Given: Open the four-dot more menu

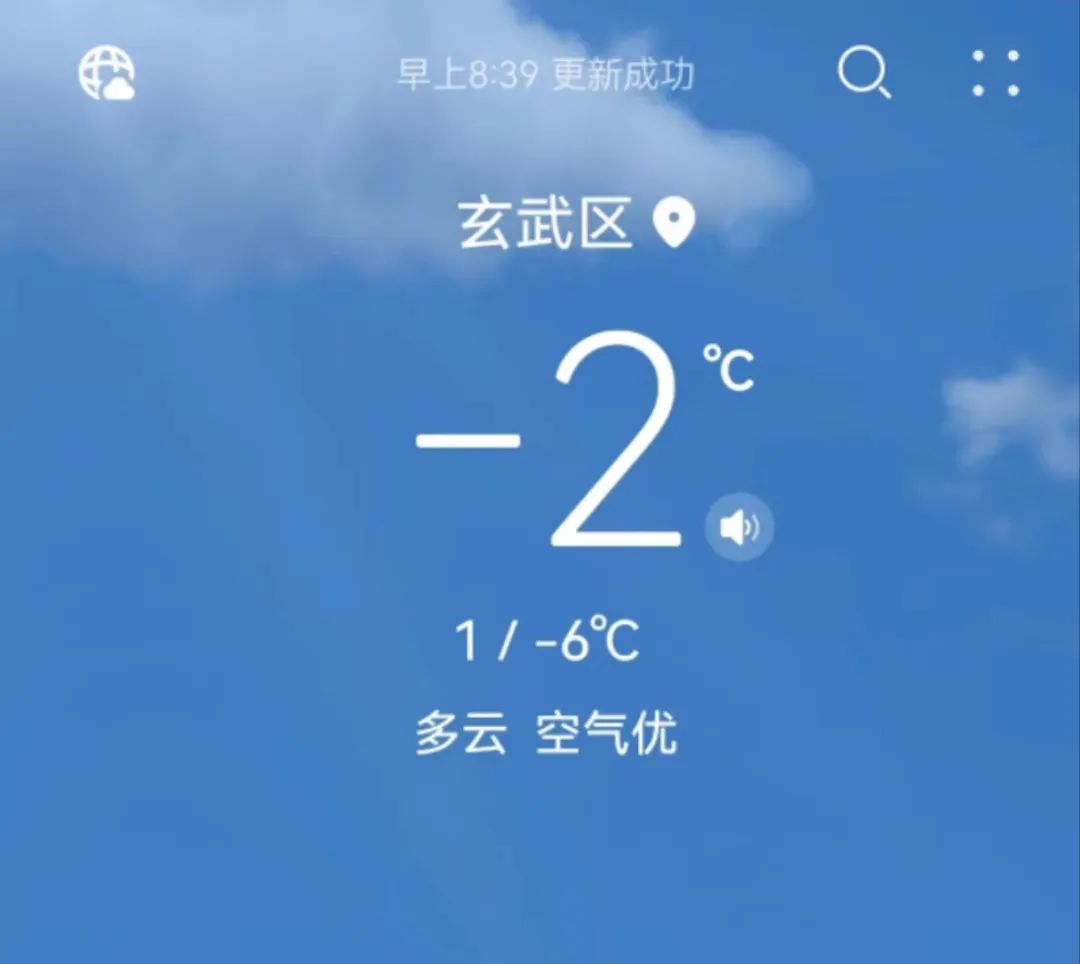Looking at the screenshot, I should click(x=995, y=73).
